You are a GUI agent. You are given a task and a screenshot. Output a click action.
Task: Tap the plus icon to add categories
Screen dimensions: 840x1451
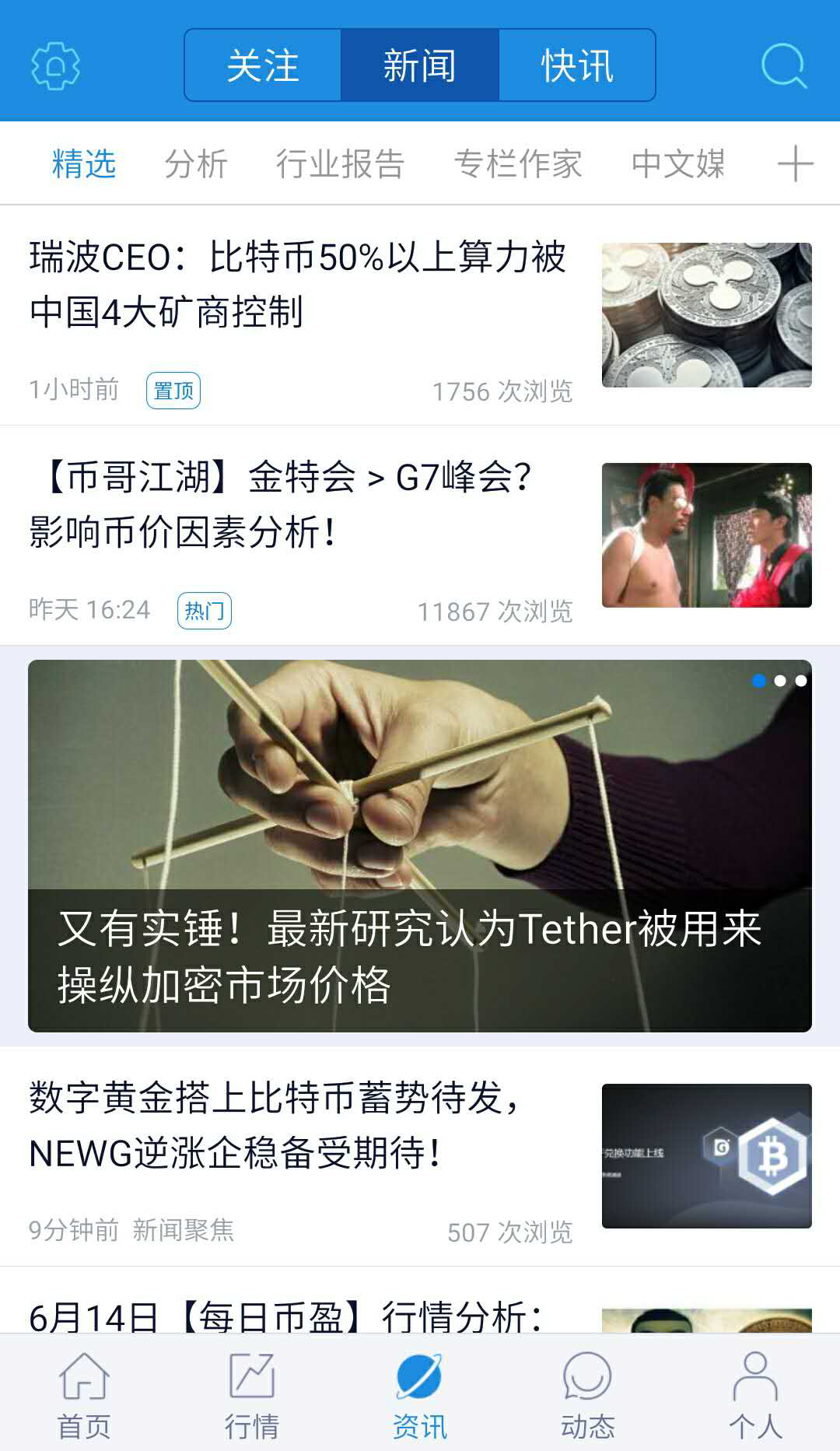click(x=795, y=164)
